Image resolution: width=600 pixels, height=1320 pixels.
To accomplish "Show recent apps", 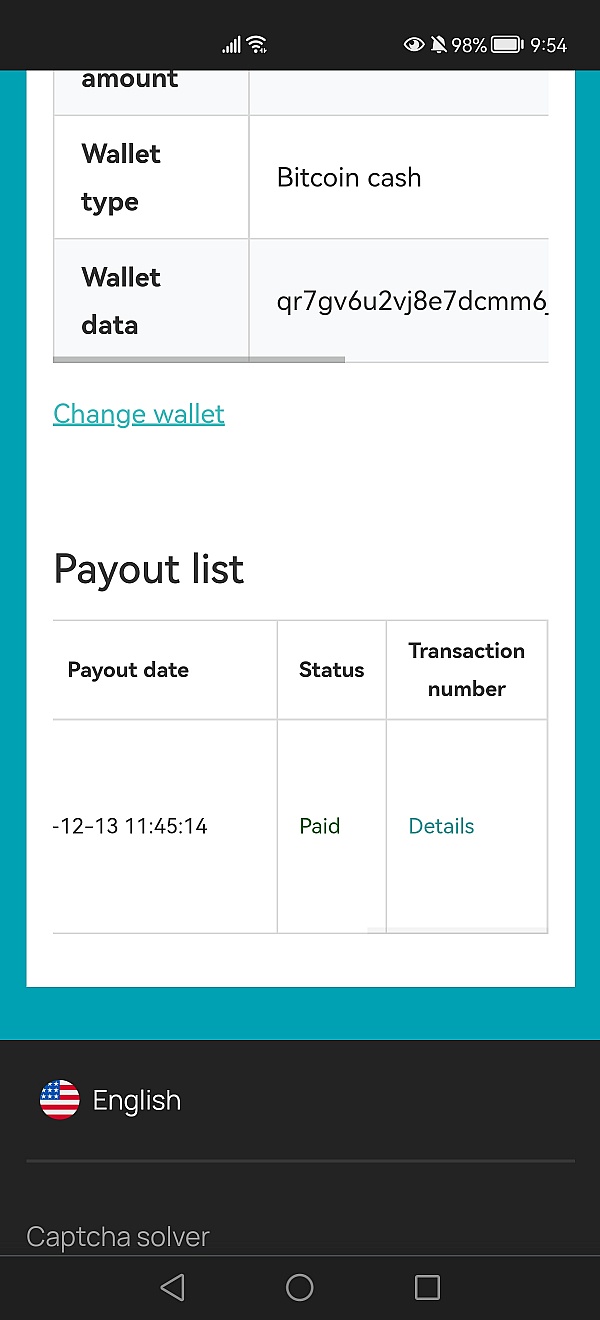I will pos(427,1287).
